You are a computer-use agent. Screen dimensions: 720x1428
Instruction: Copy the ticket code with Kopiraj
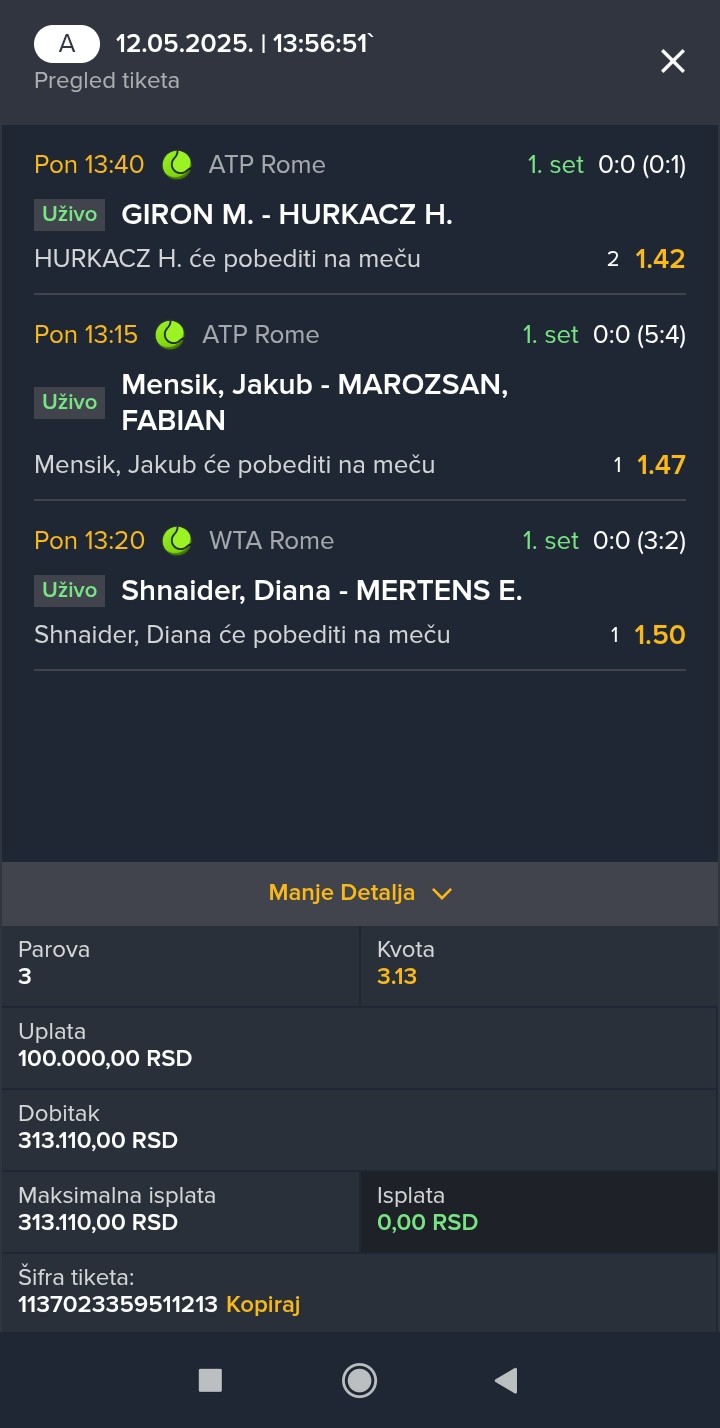click(x=263, y=1304)
